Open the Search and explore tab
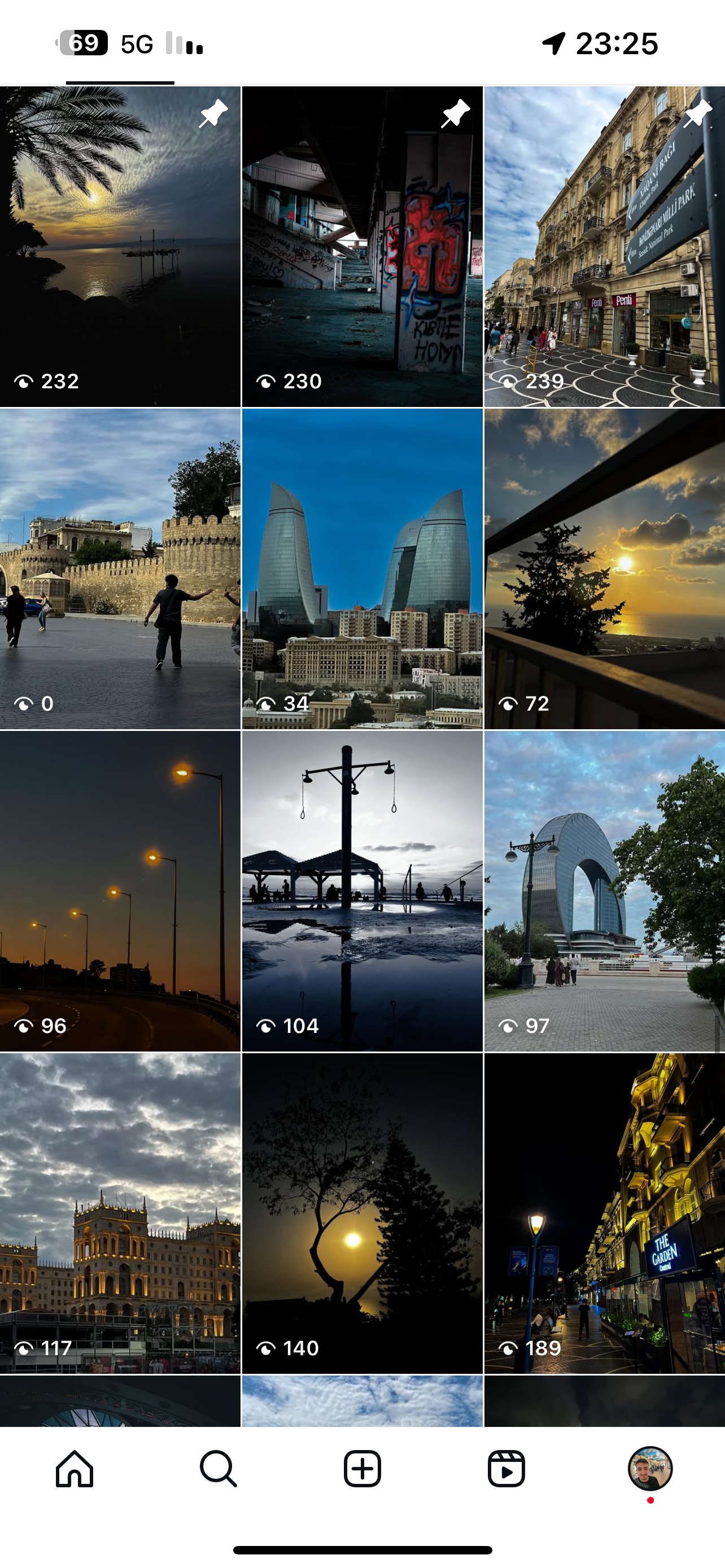 click(218, 1469)
